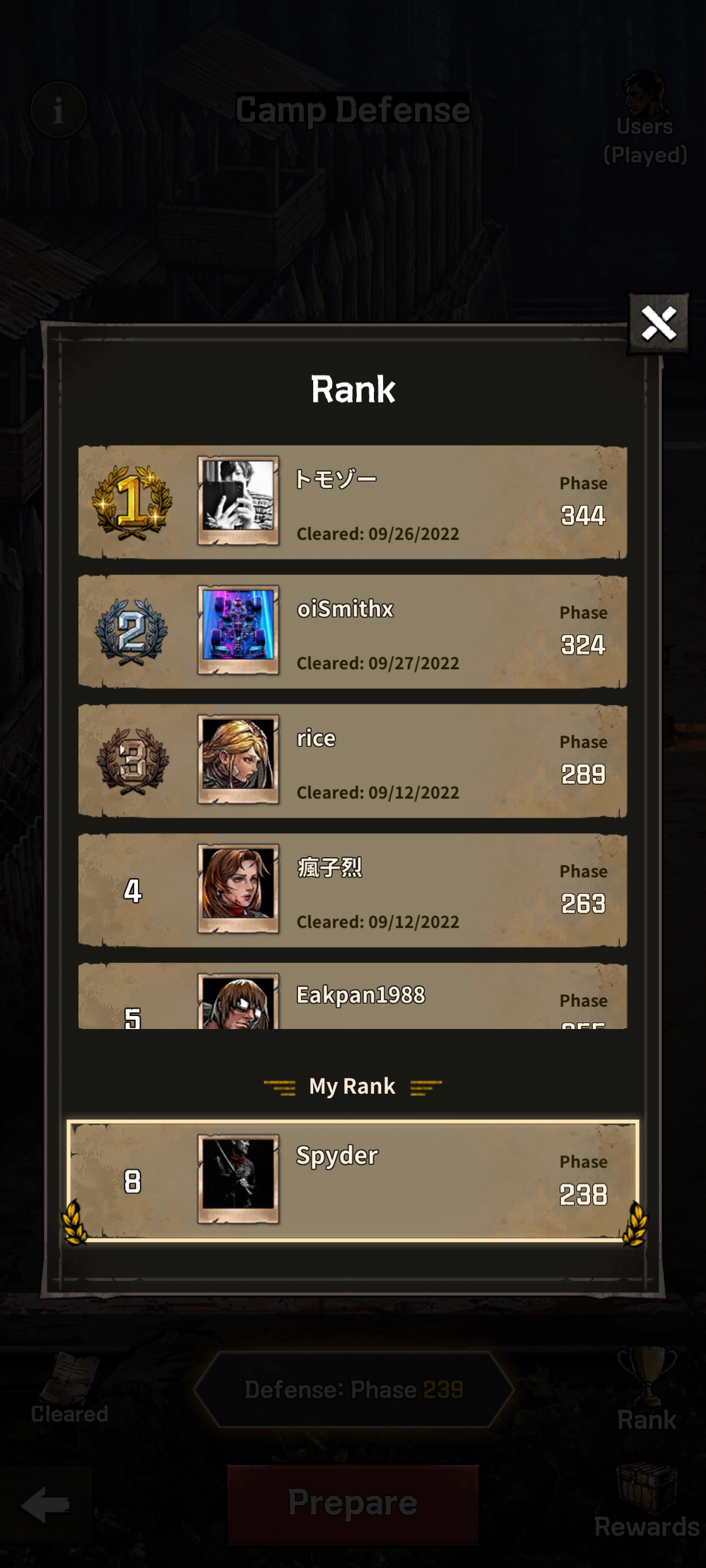The width and height of the screenshot is (706, 1568).
Task: Open 瘋子烈's rank entry
Action: [x=353, y=890]
